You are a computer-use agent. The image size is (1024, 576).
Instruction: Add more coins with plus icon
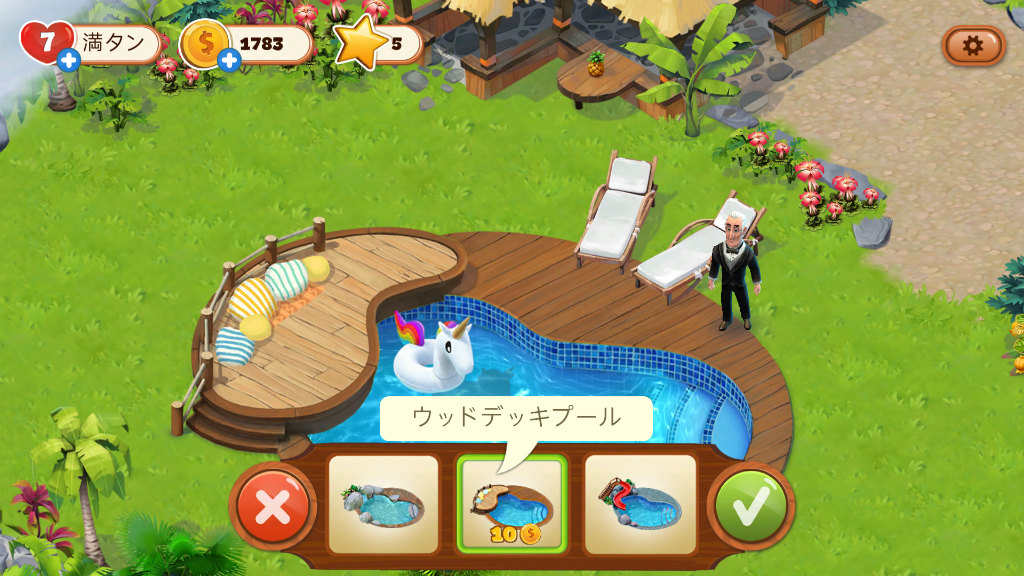pos(229,61)
